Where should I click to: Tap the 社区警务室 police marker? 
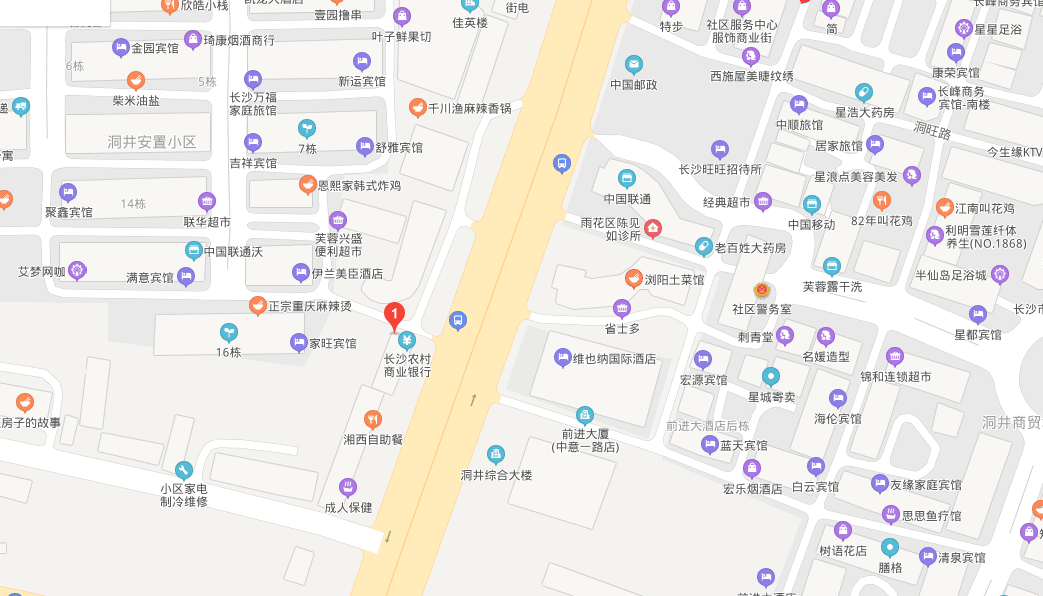pyautogui.click(x=762, y=290)
